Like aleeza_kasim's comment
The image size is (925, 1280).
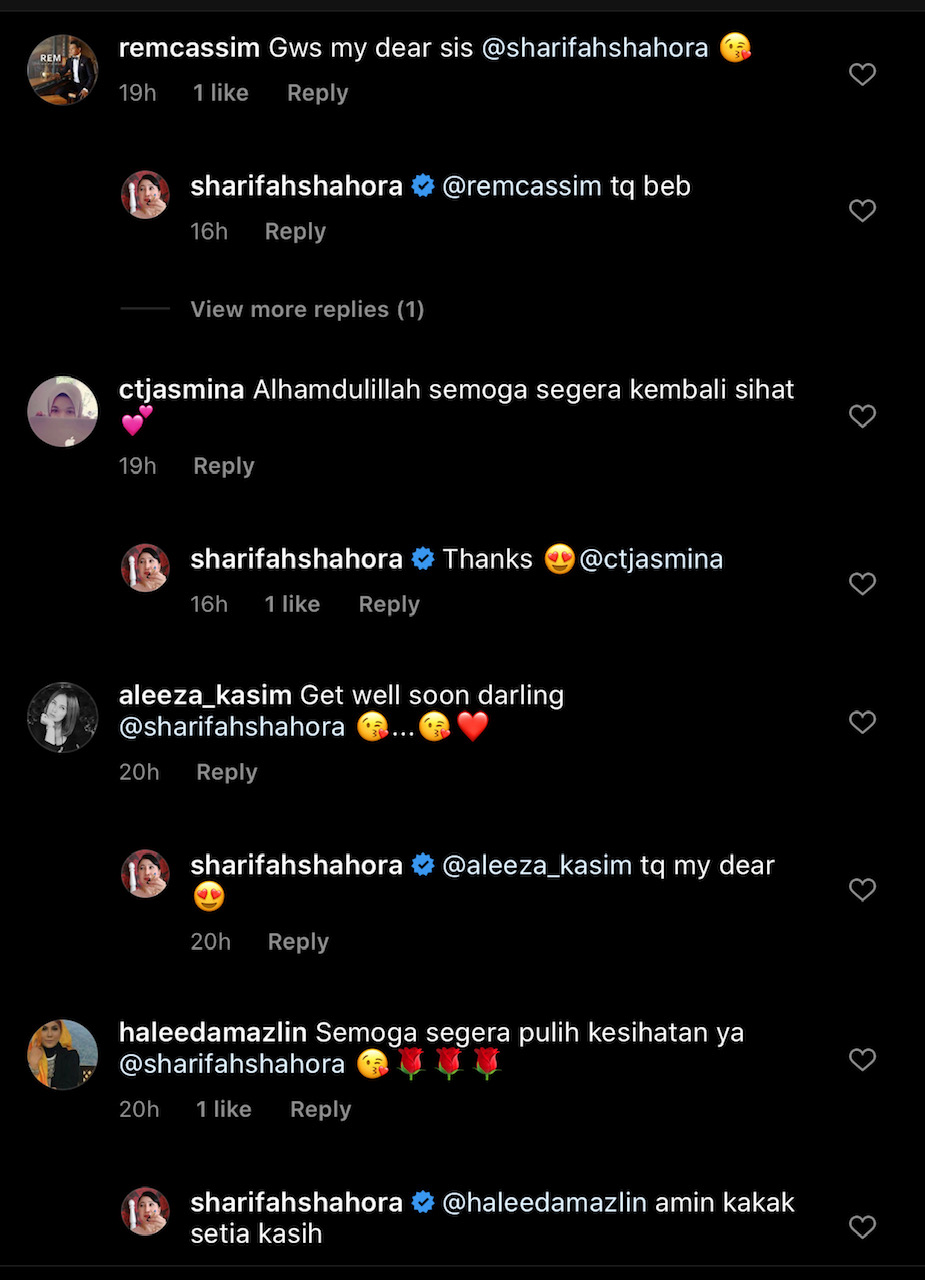point(862,722)
